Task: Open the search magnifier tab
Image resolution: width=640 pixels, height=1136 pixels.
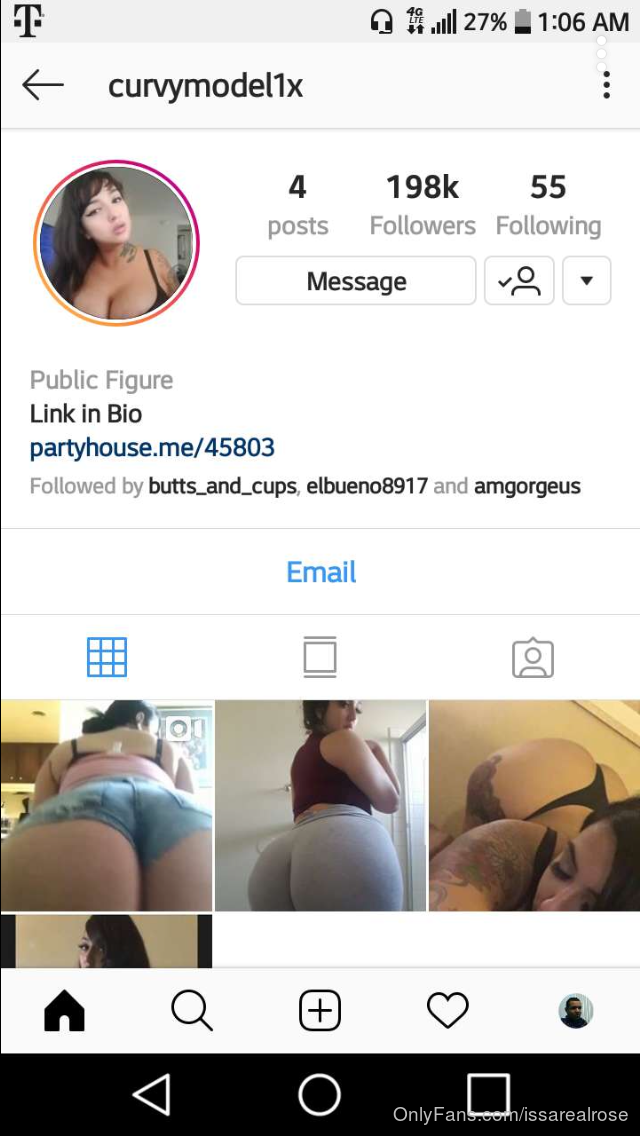Action: click(192, 1011)
